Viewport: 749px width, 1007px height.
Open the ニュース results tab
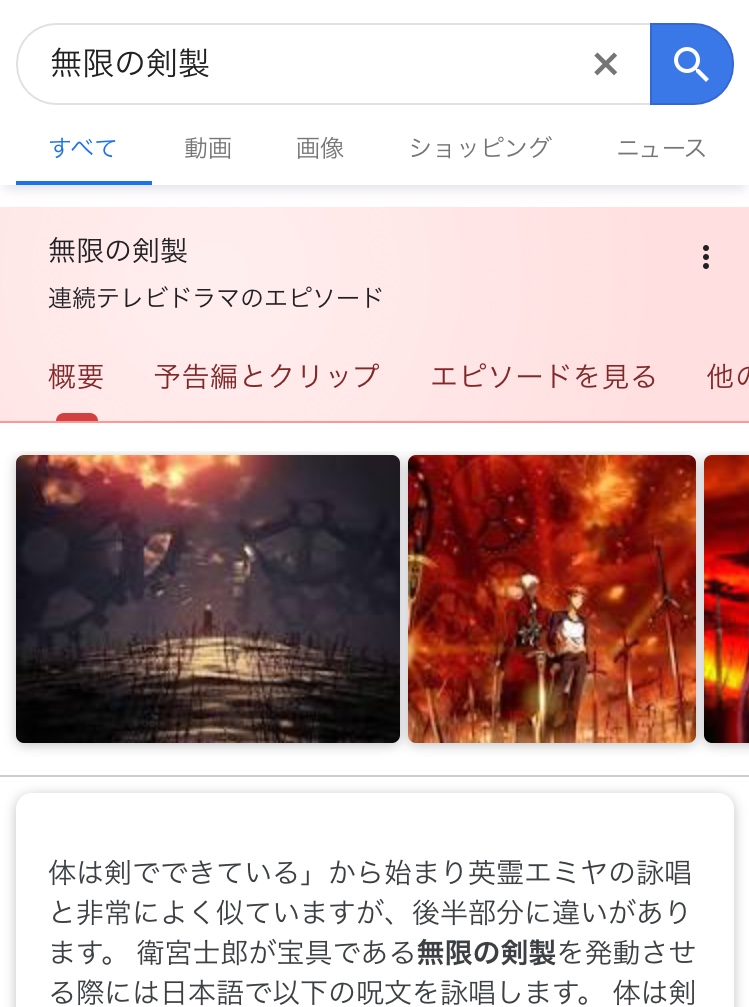pos(661,149)
